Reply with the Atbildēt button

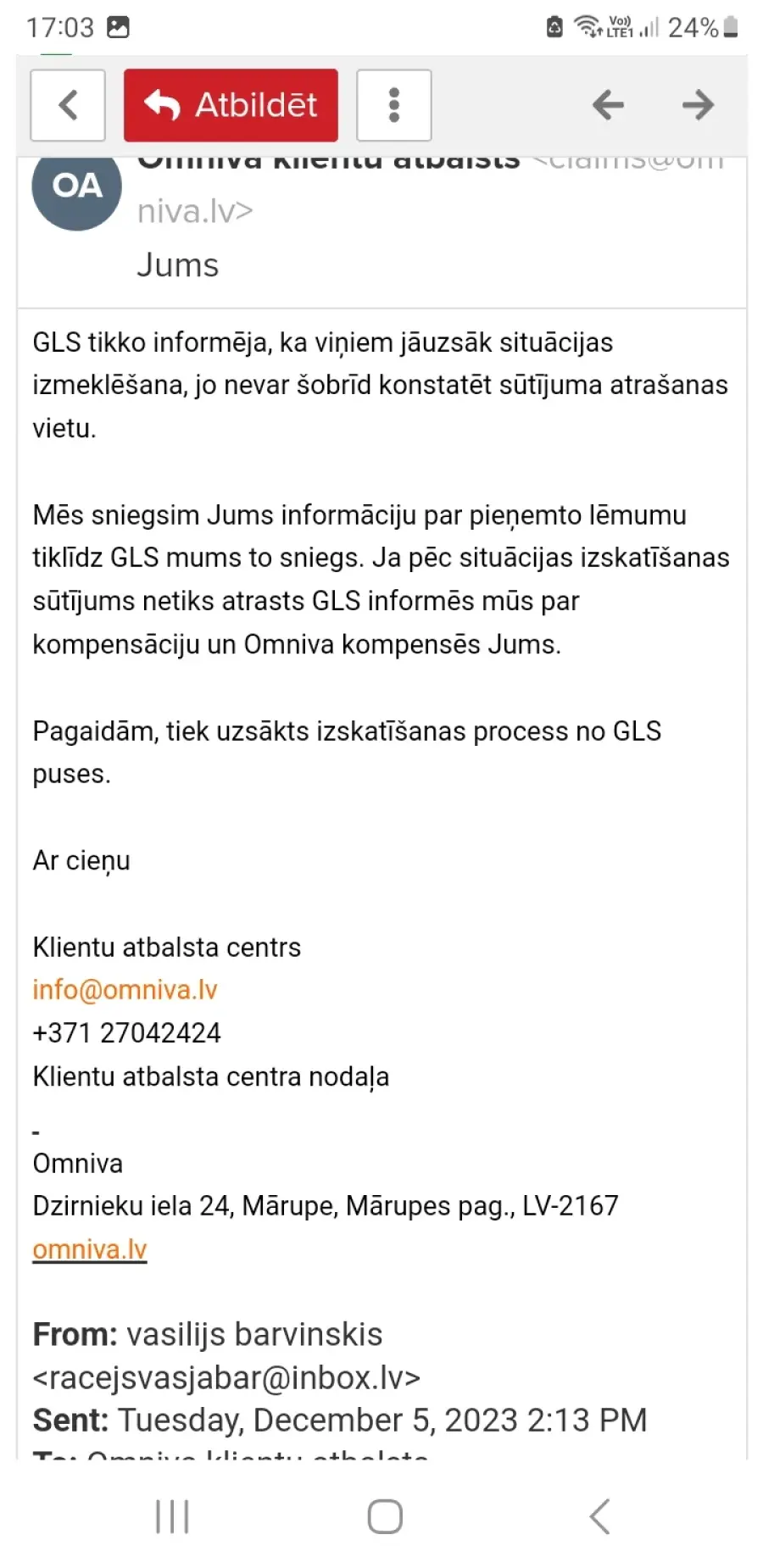tap(231, 105)
